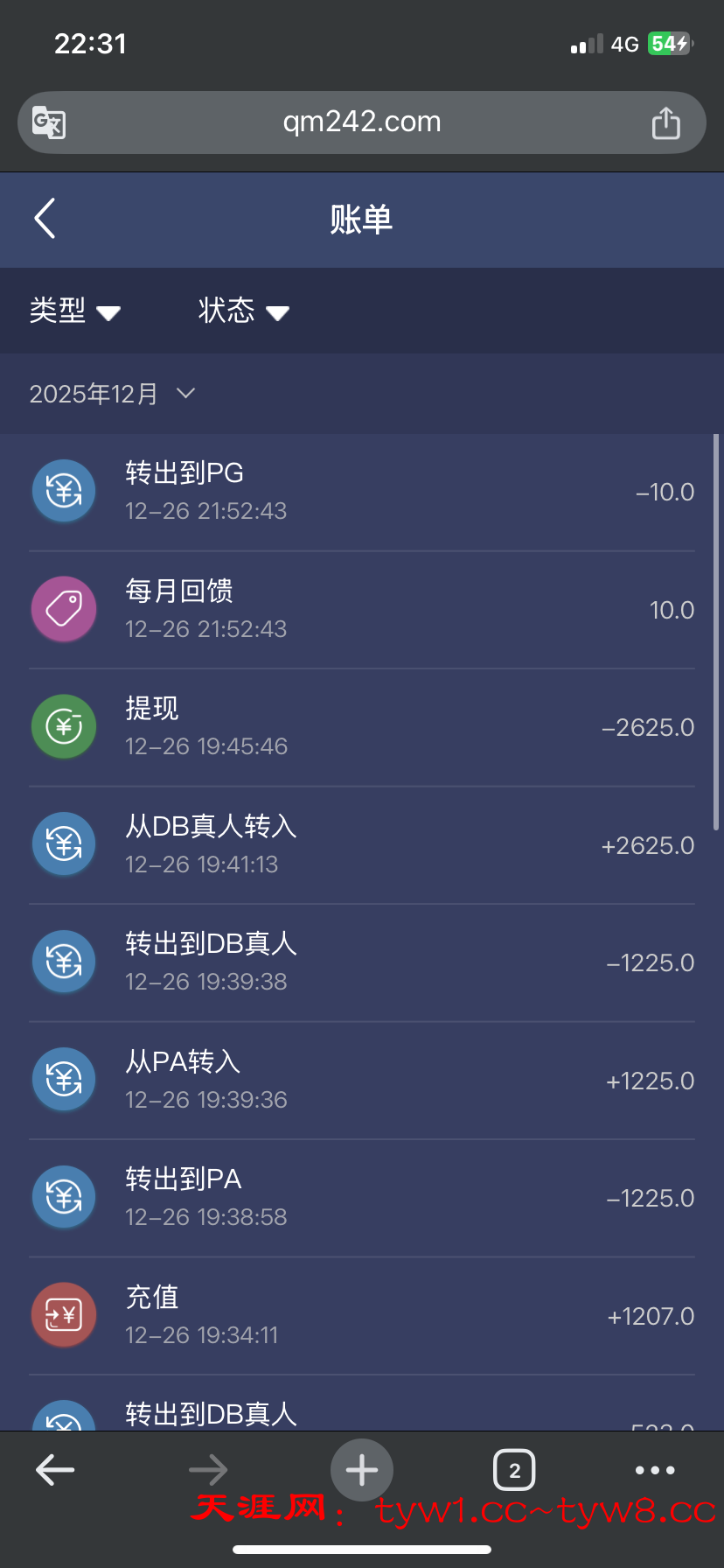724x1568 pixels.
Task: Edit the qm242.com address bar
Action: tap(362, 122)
